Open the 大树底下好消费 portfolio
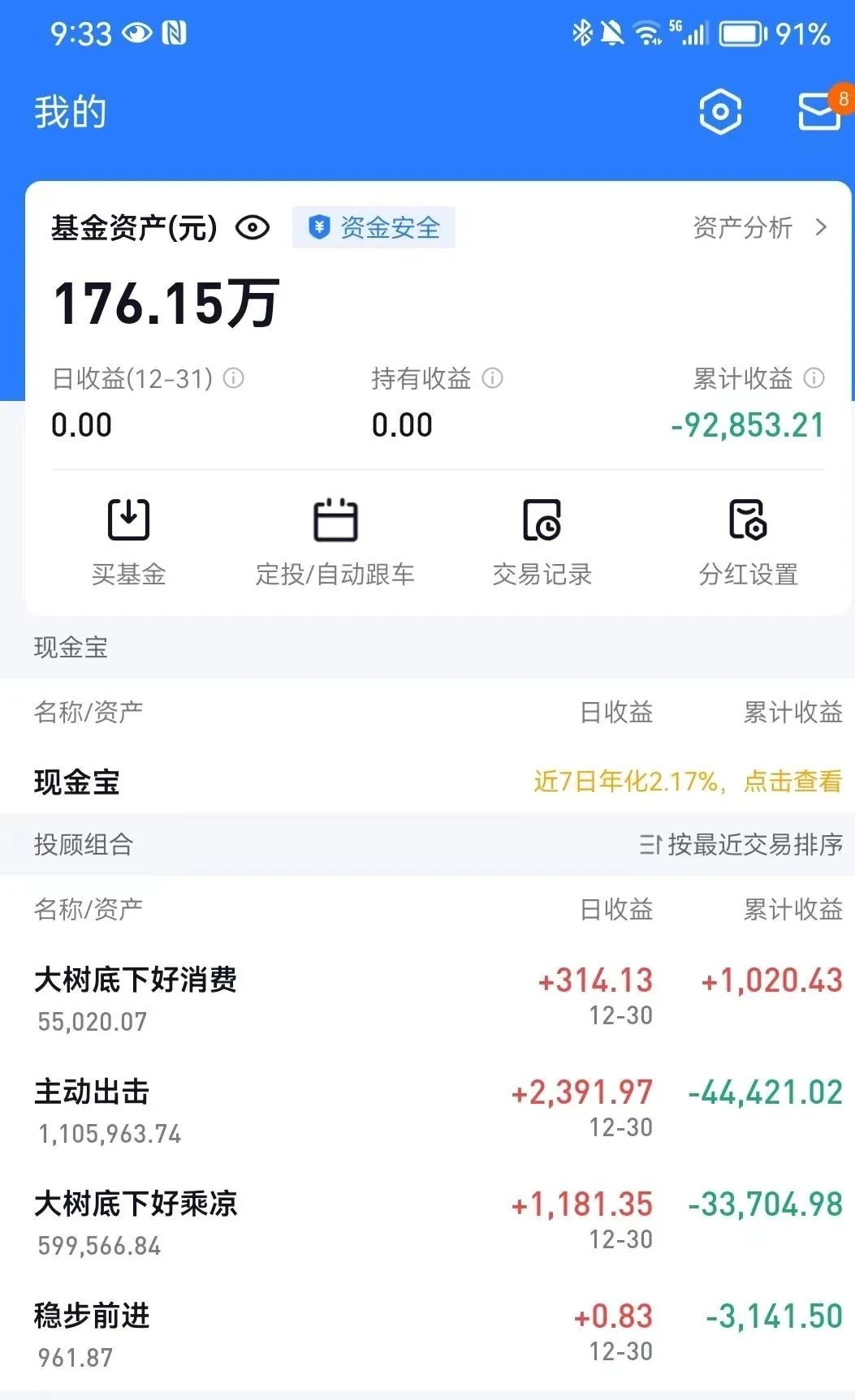Viewport: 855px width, 1400px height. (427, 997)
